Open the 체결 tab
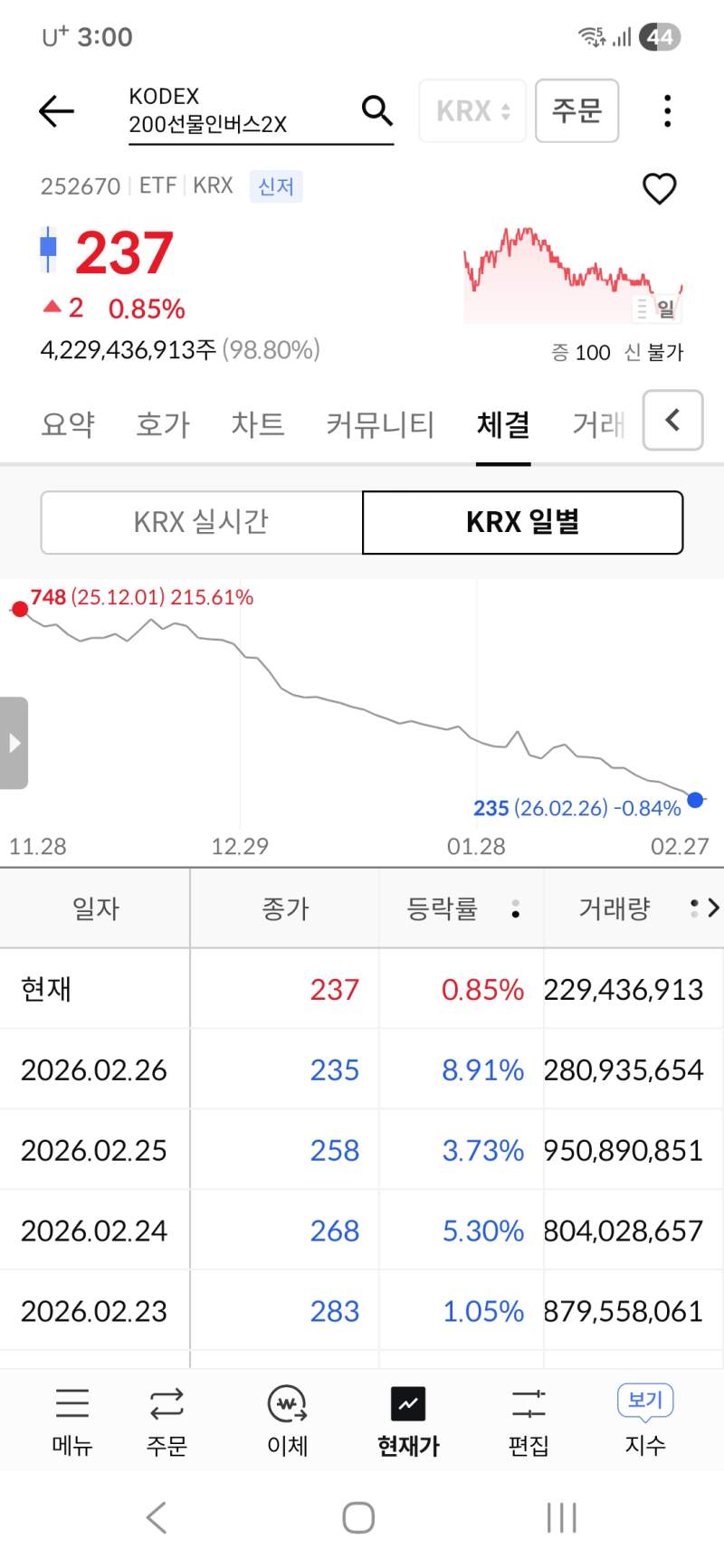724x1568 pixels. click(x=503, y=424)
